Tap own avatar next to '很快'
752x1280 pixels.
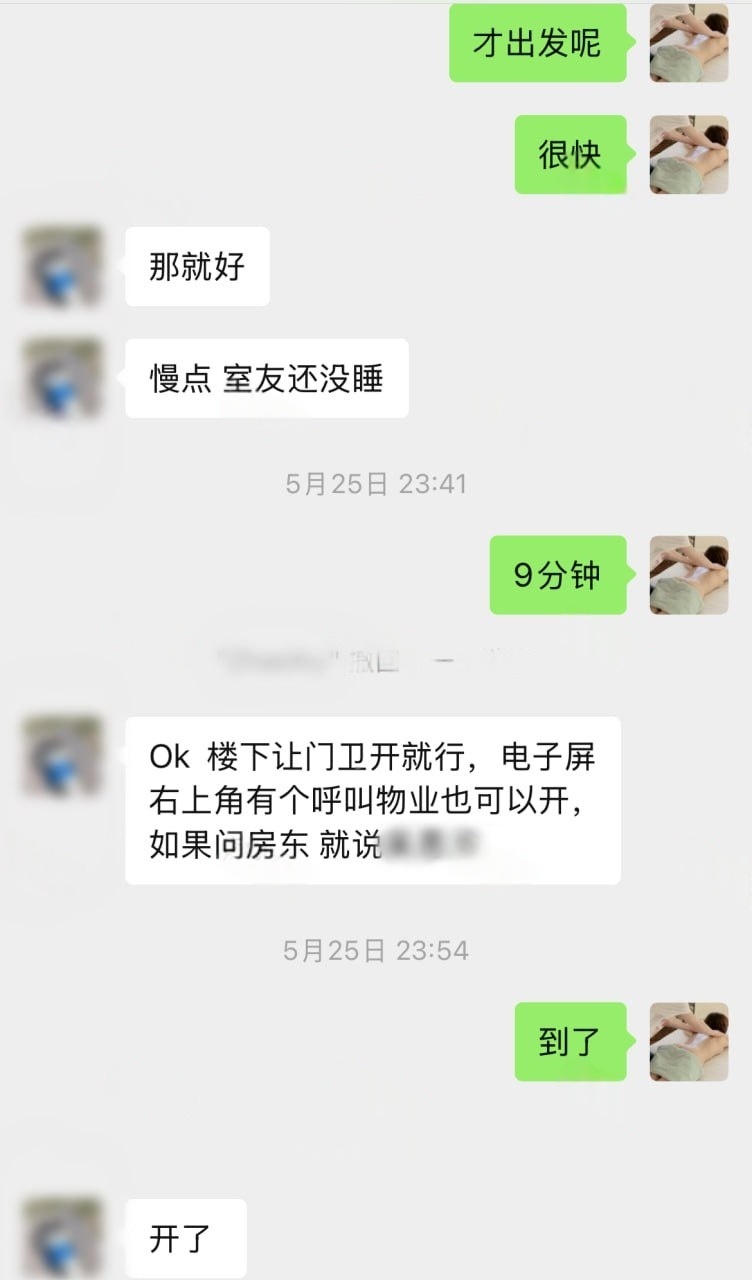689,155
